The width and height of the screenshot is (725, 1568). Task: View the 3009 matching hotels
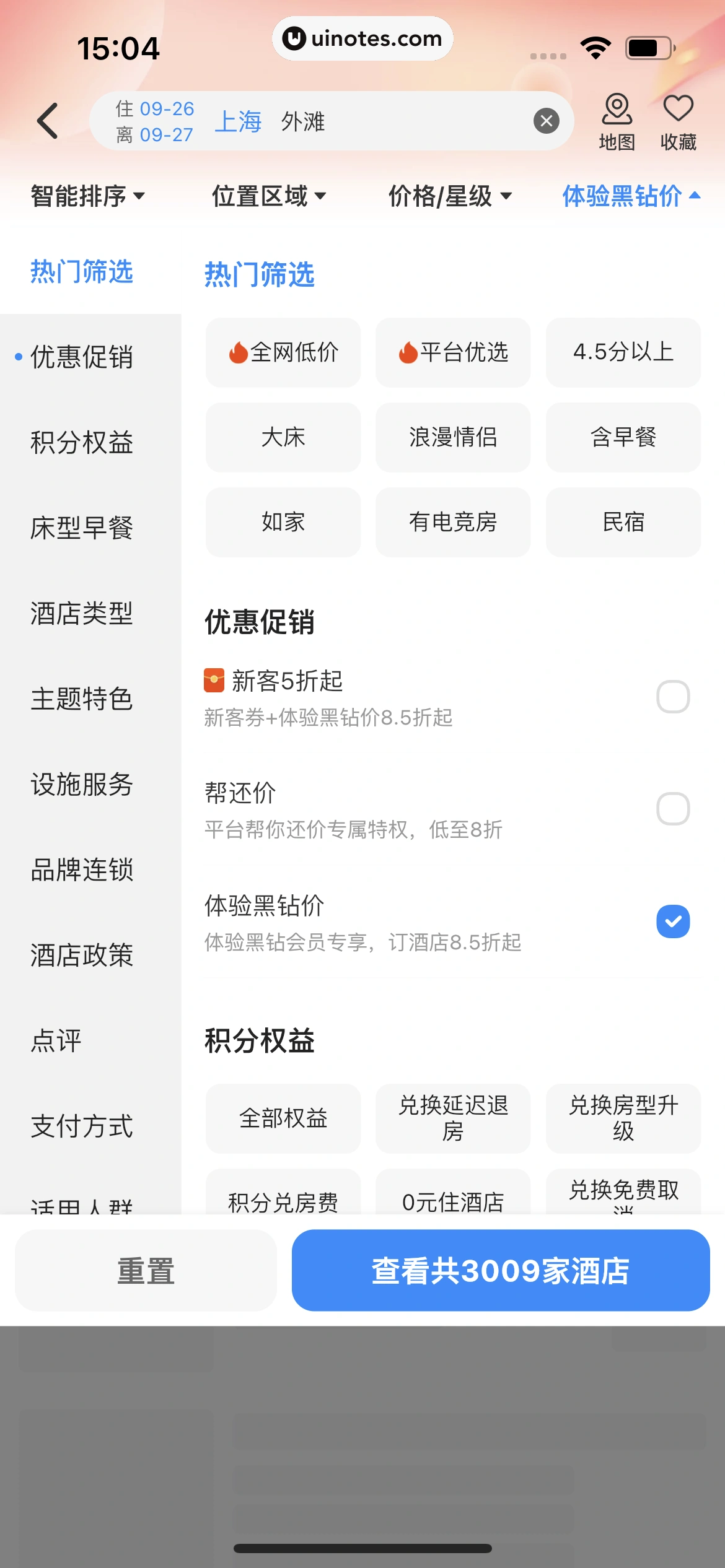(501, 1270)
